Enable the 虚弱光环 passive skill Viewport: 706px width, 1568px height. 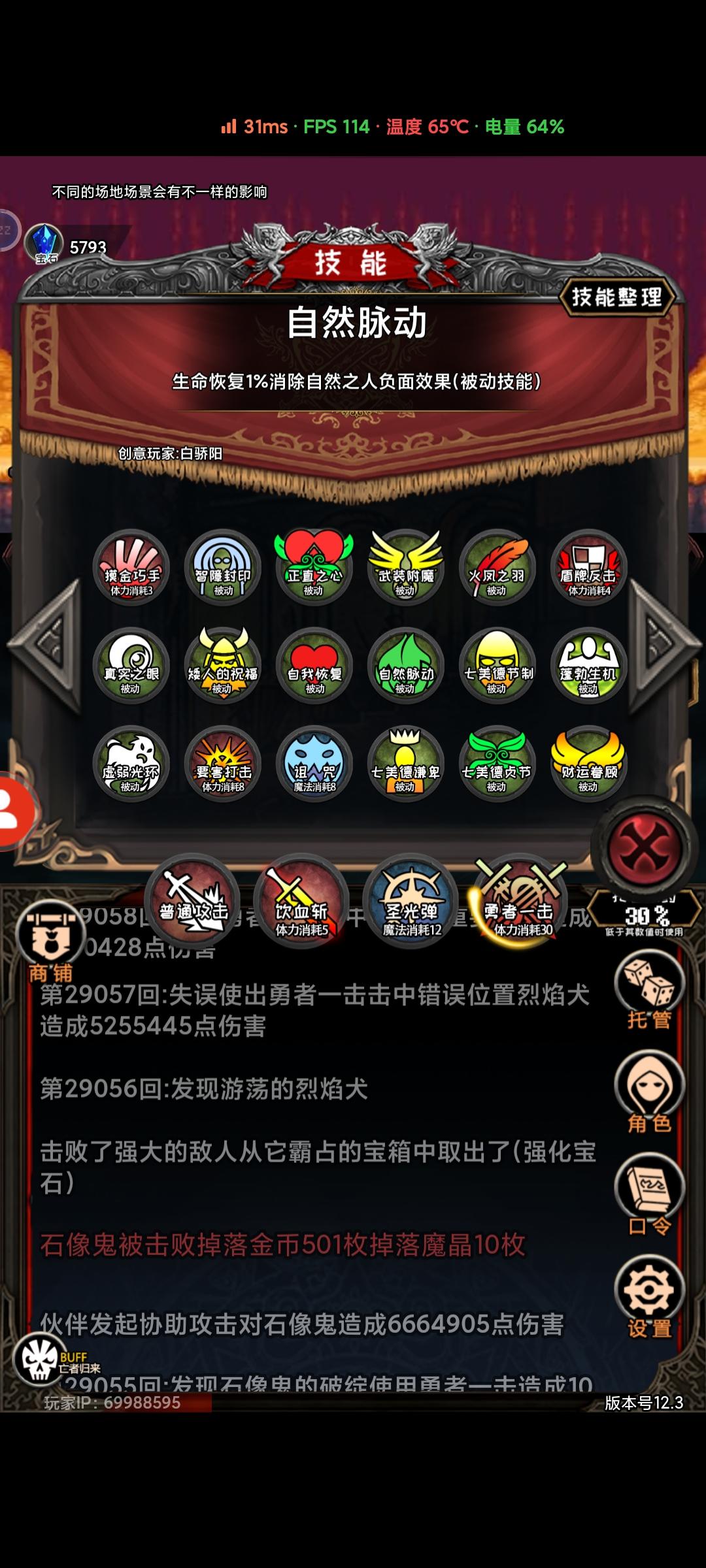click(x=131, y=764)
